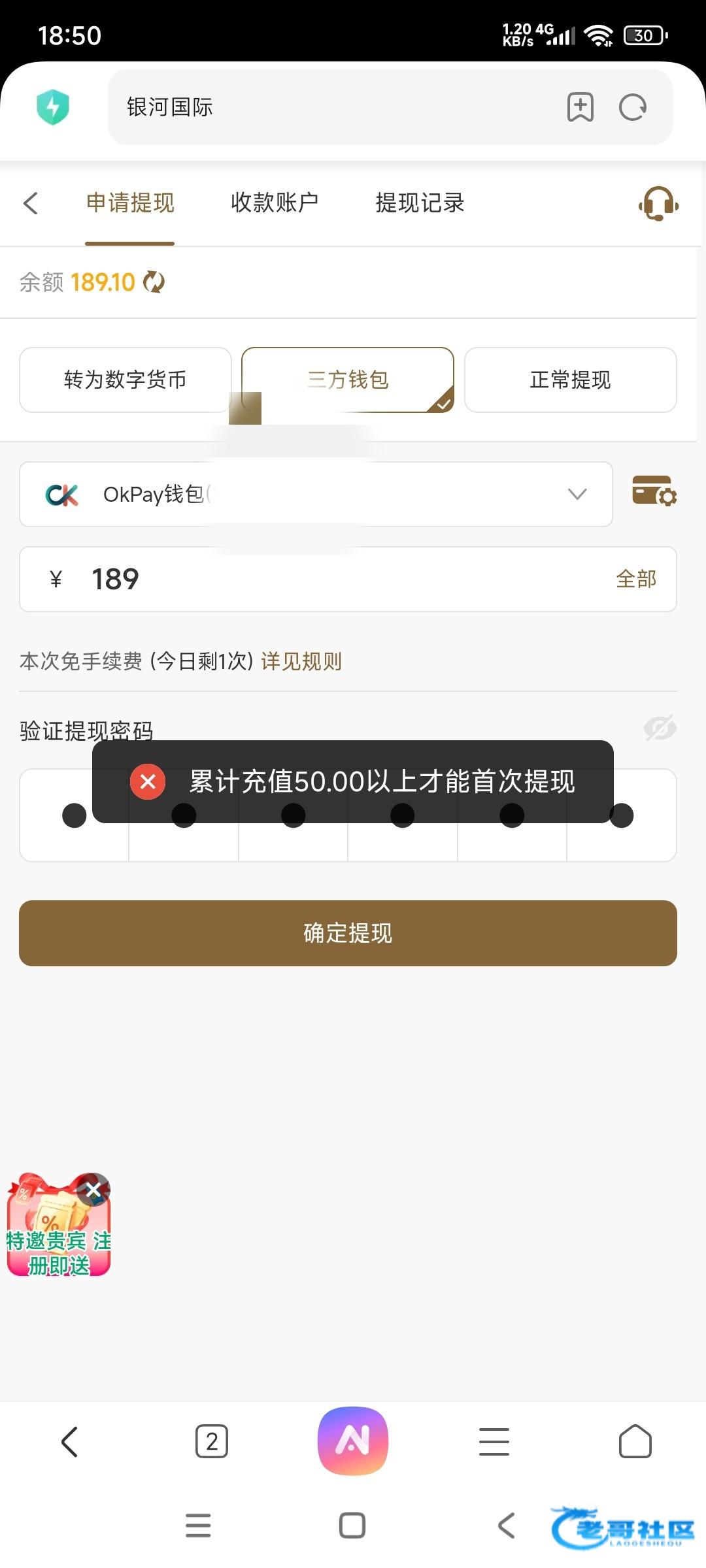Expand the OkPay钱包 dropdown
The height and width of the screenshot is (1568, 706).
tap(577, 495)
